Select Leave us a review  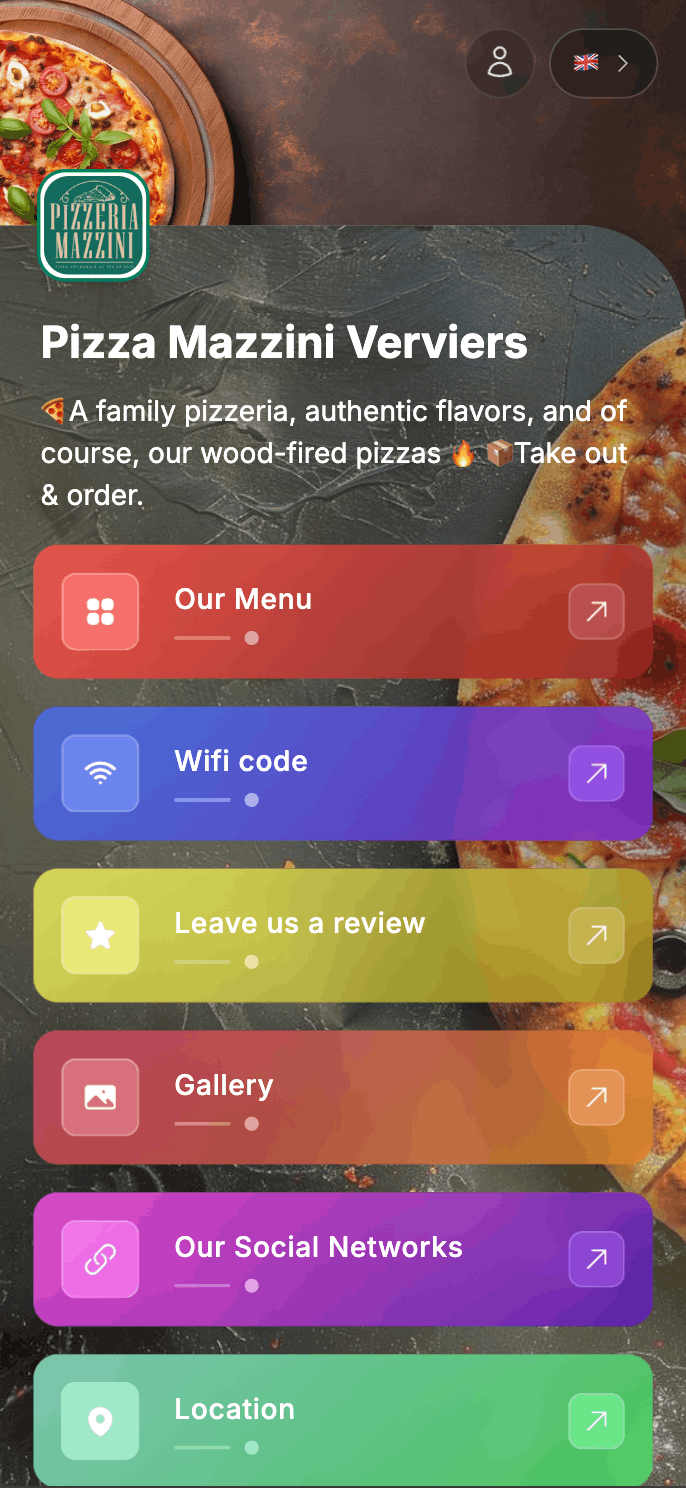[x=343, y=936]
